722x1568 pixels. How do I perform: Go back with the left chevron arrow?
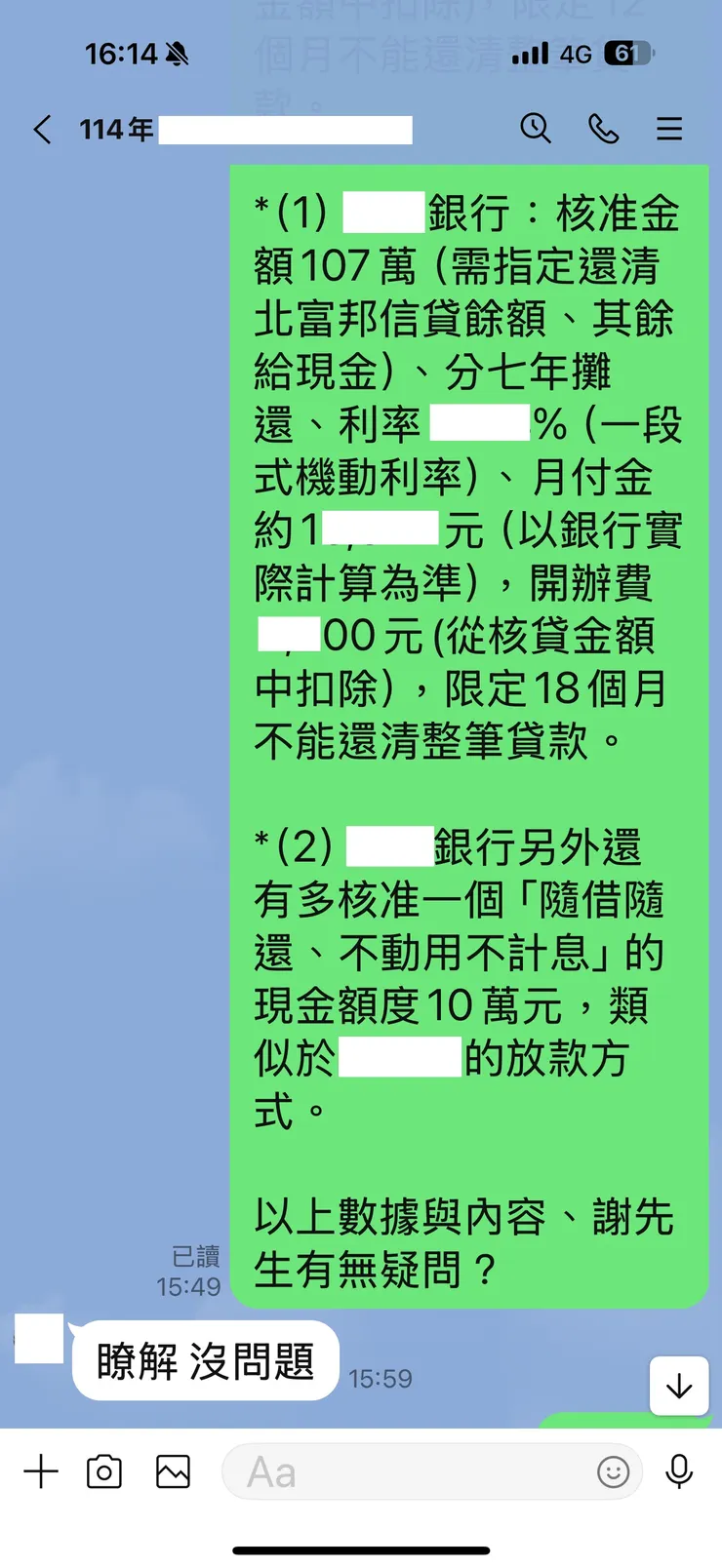point(41,128)
